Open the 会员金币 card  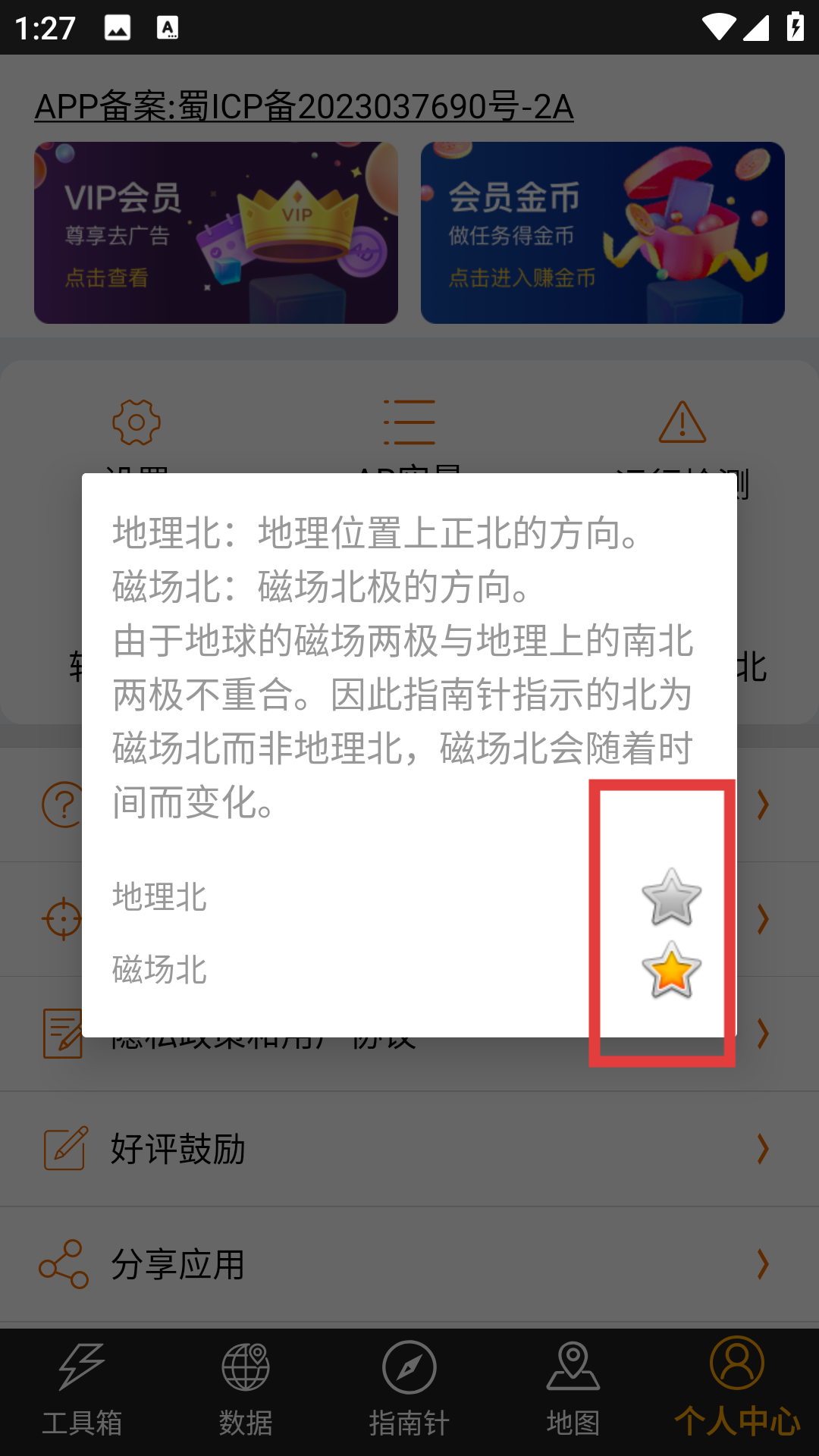[603, 233]
